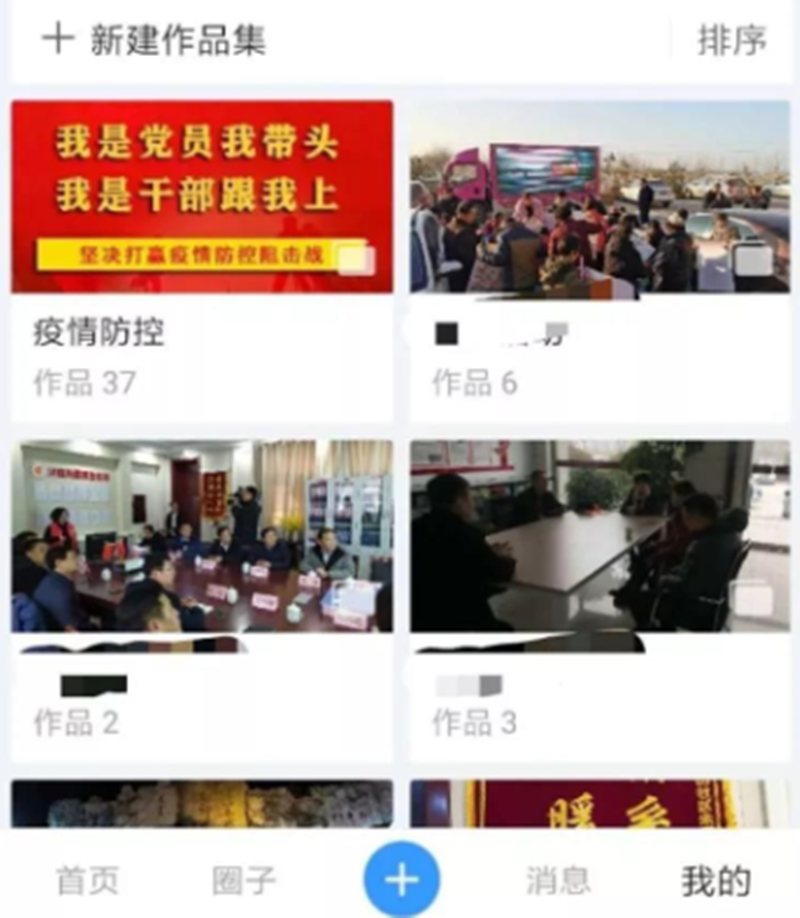The width and height of the screenshot is (800, 918).
Task: Switch to the 圈子 tab
Action: (244, 880)
